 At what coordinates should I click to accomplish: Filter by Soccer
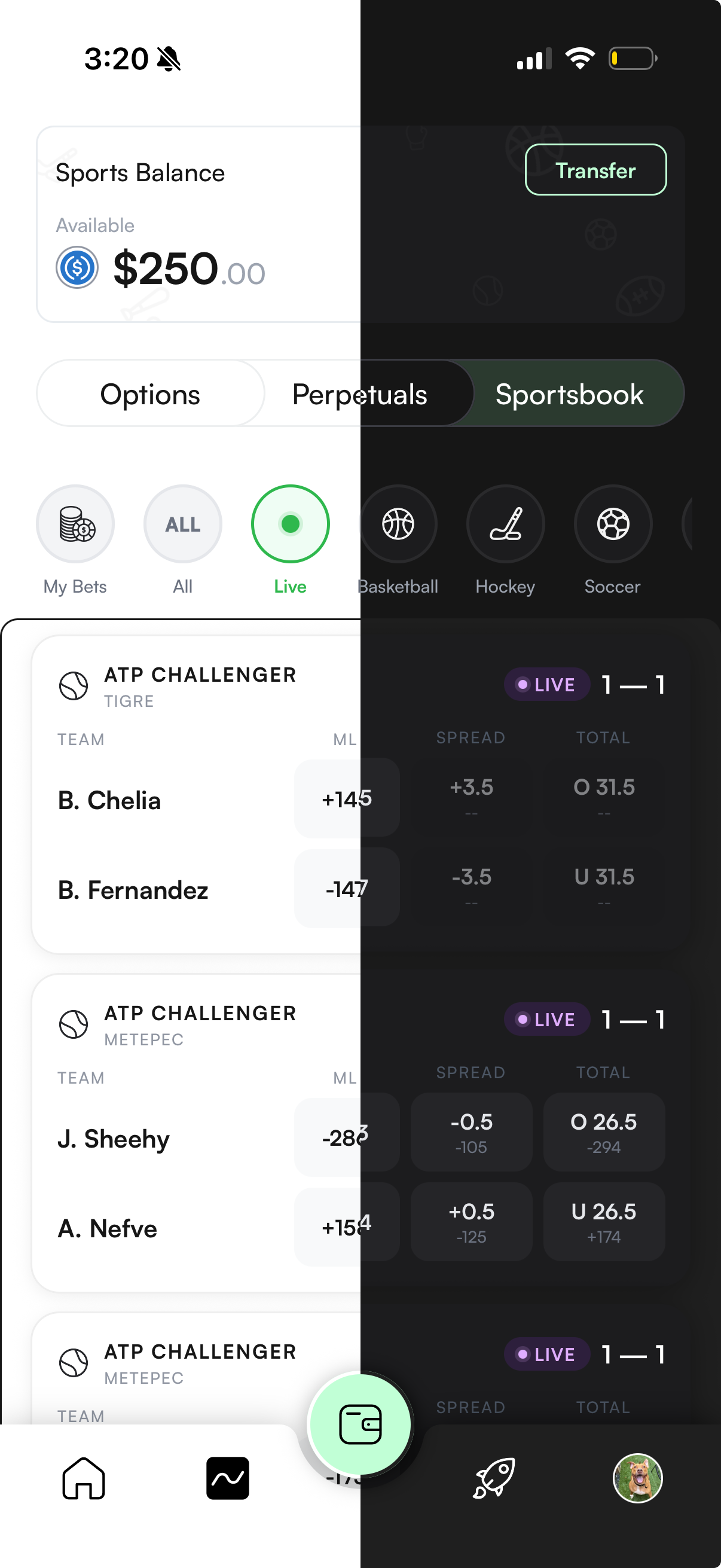click(613, 524)
